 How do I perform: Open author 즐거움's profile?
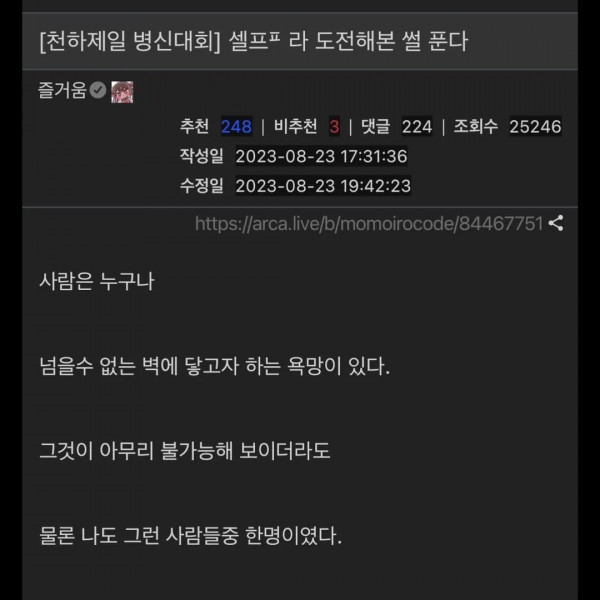click(60, 91)
